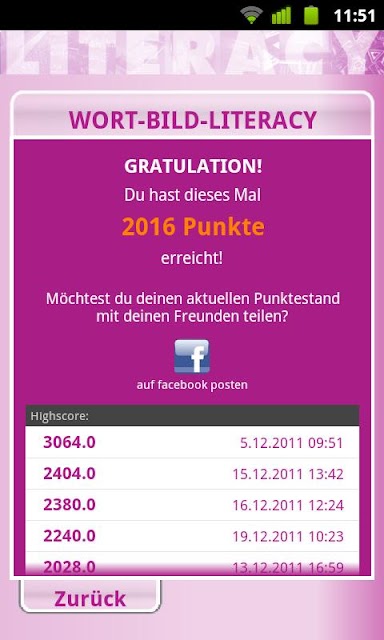
Task: Tap the Zurück button
Action: pos(90,597)
